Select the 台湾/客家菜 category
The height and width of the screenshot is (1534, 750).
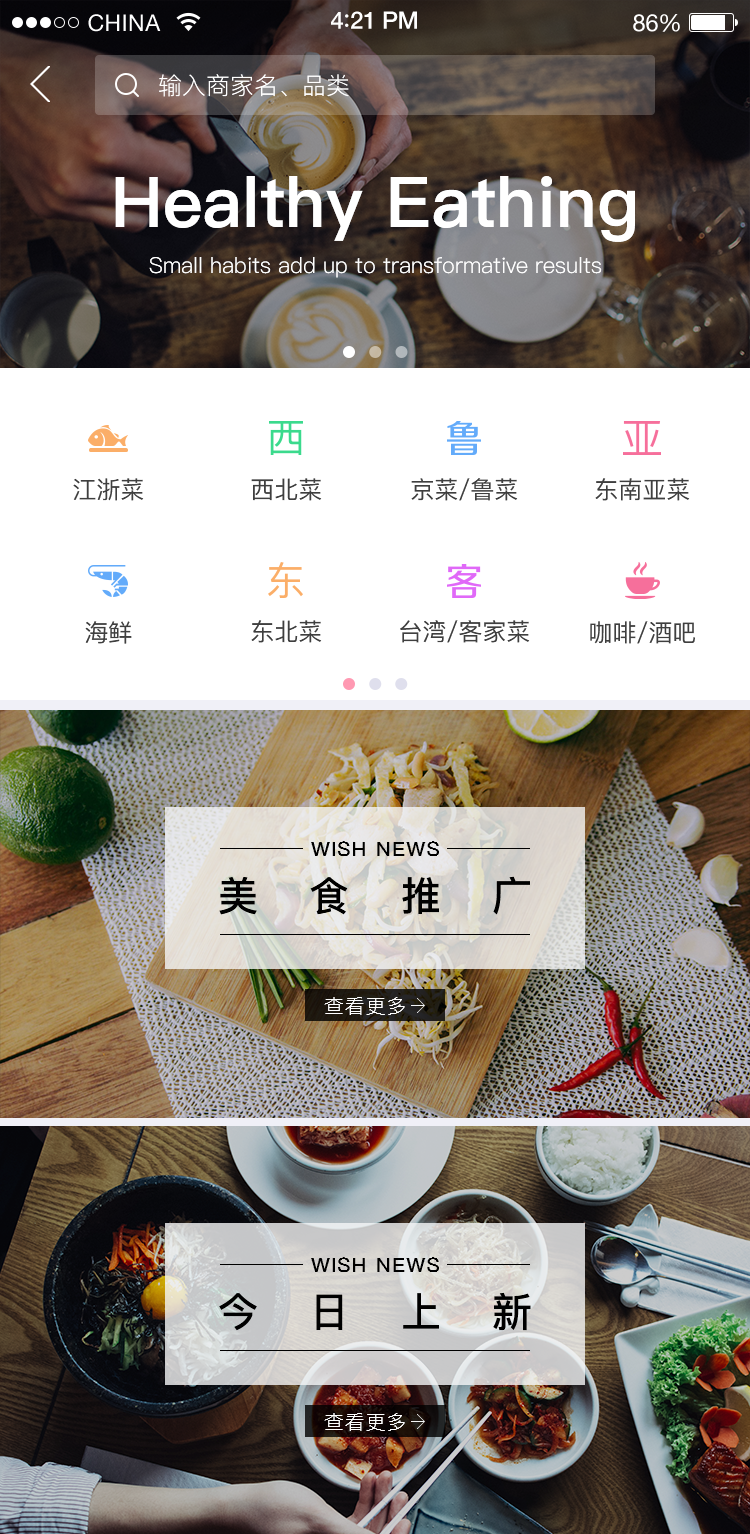pos(464,604)
